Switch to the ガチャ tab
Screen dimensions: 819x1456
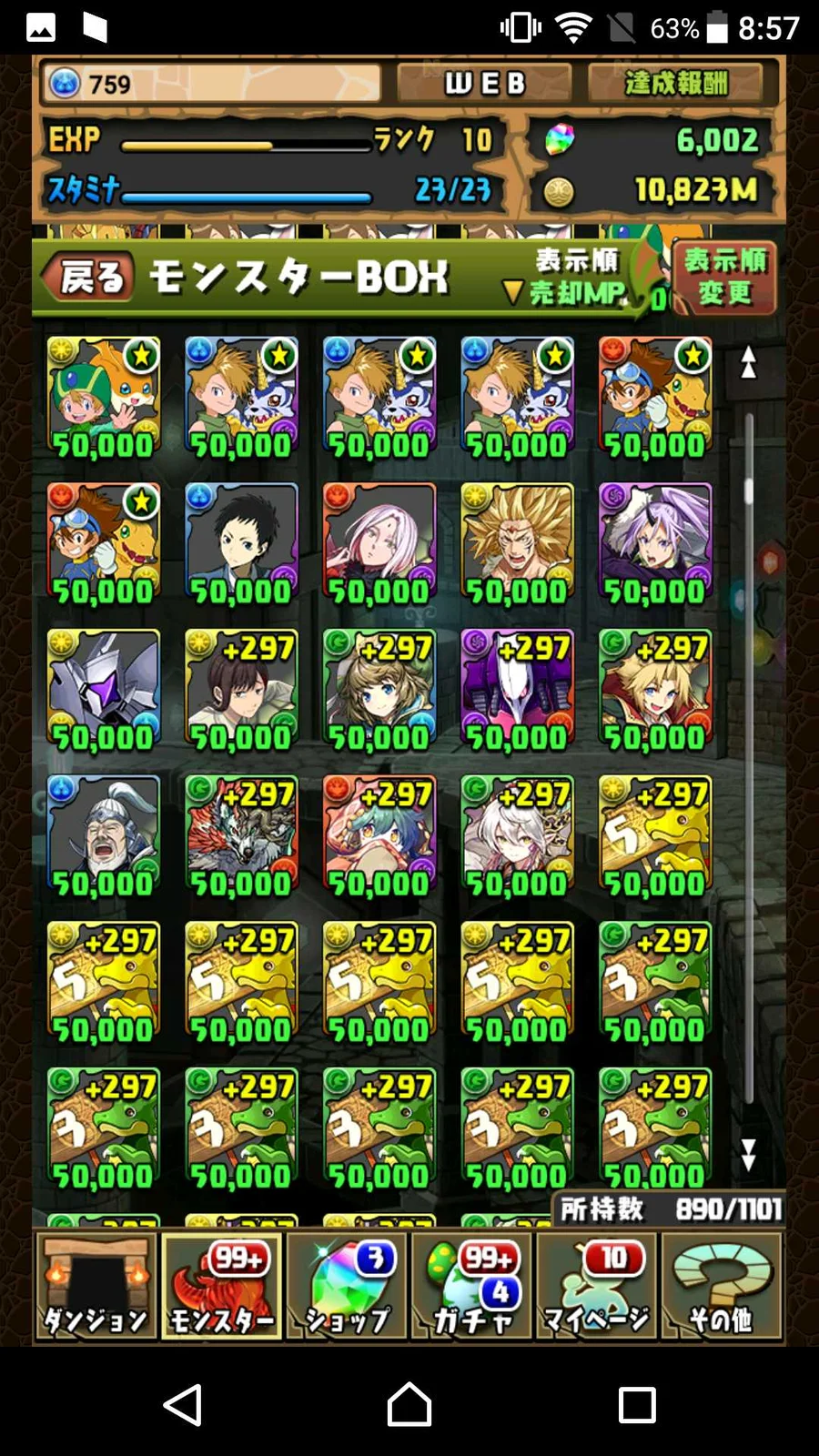[x=473, y=1287]
